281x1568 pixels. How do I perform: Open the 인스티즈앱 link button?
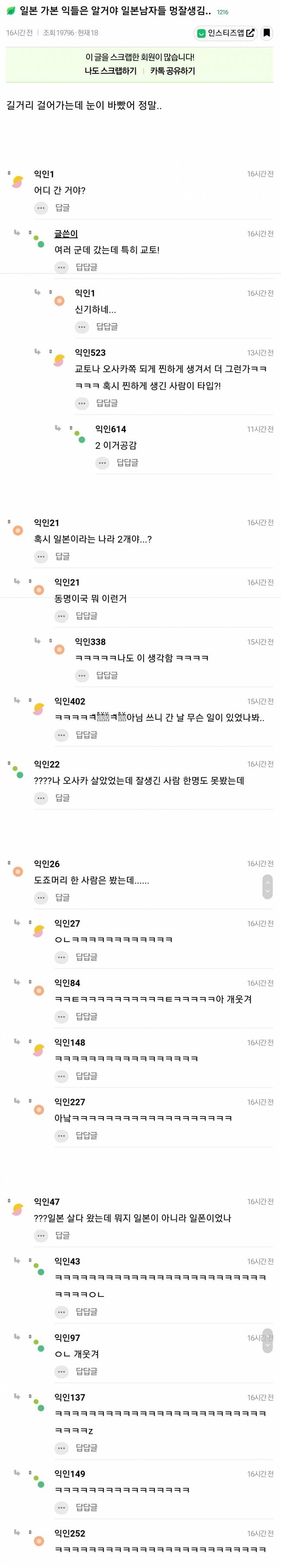tap(226, 33)
